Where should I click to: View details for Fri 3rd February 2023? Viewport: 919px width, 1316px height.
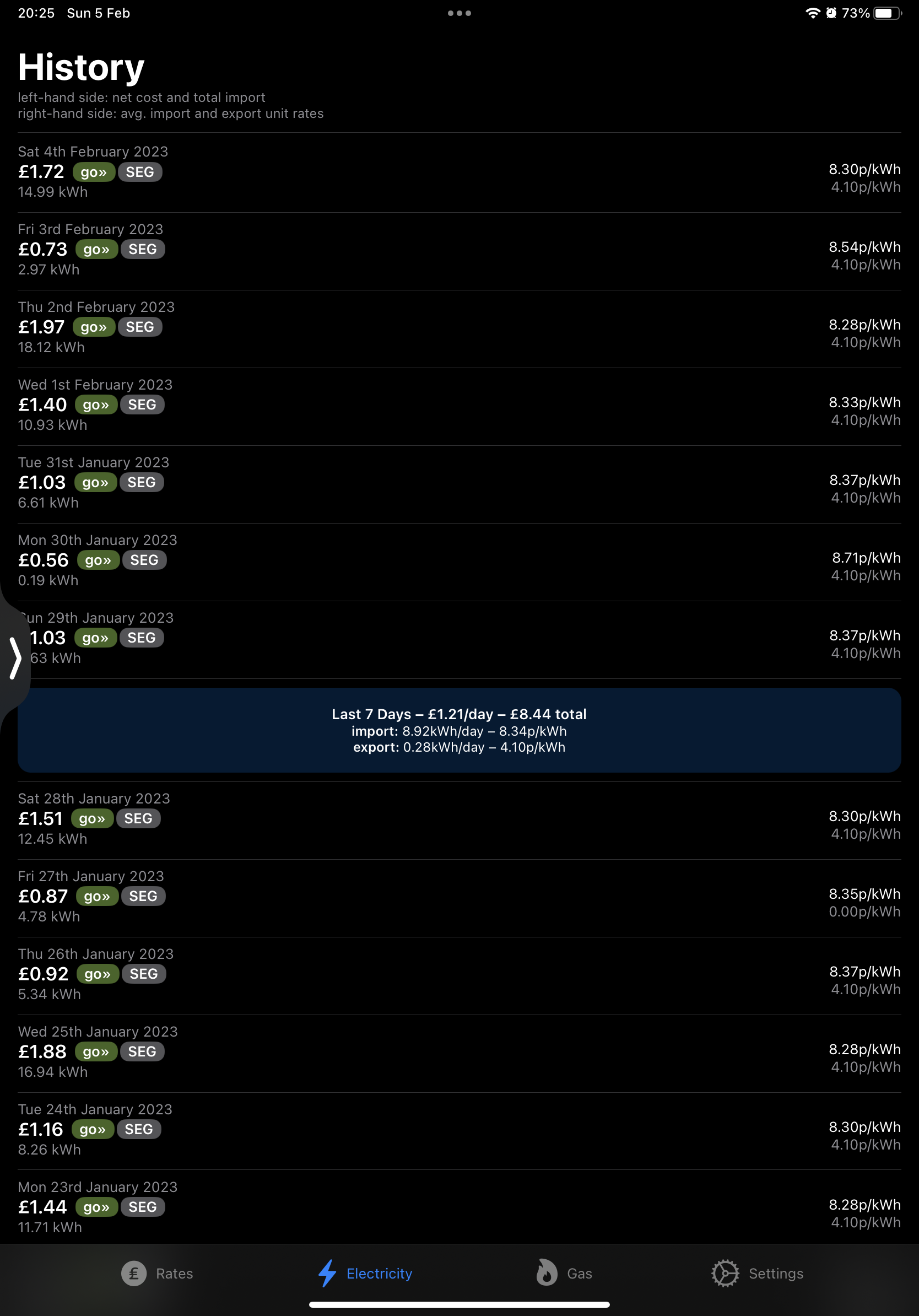[x=459, y=250]
